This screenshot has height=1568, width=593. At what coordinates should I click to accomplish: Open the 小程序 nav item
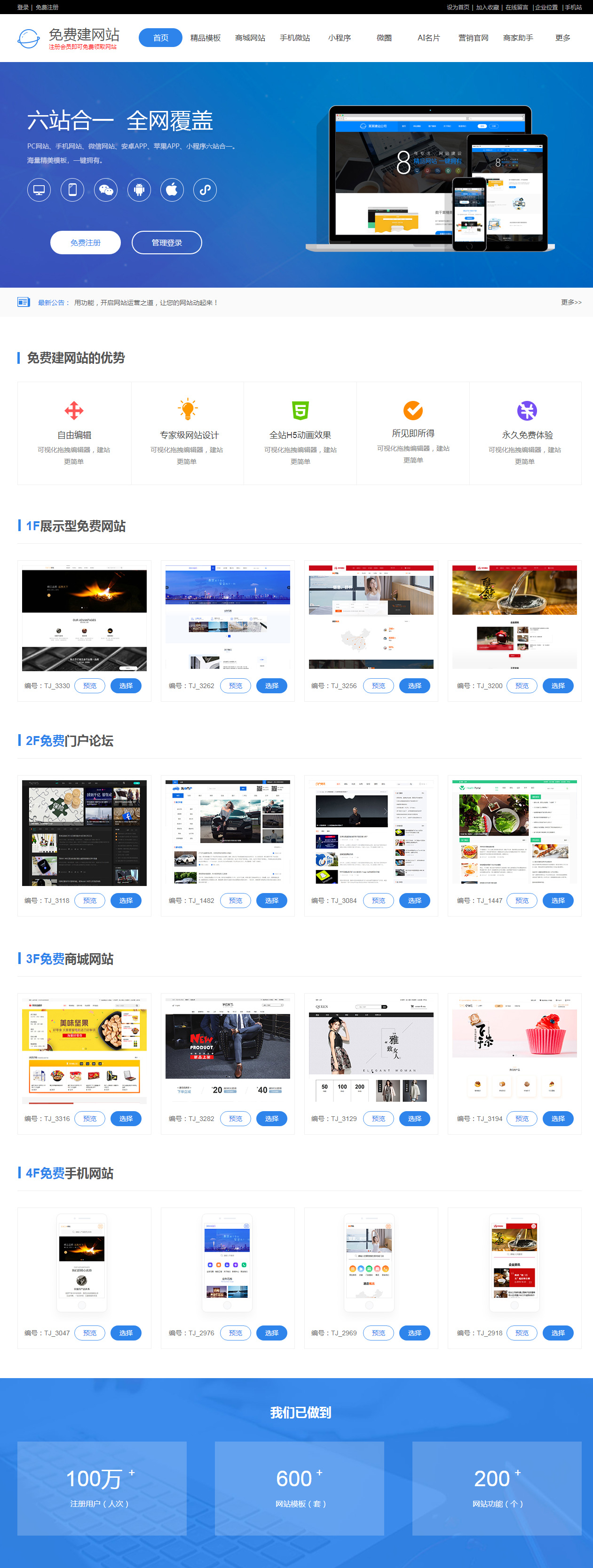pyautogui.click(x=339, y=38)
